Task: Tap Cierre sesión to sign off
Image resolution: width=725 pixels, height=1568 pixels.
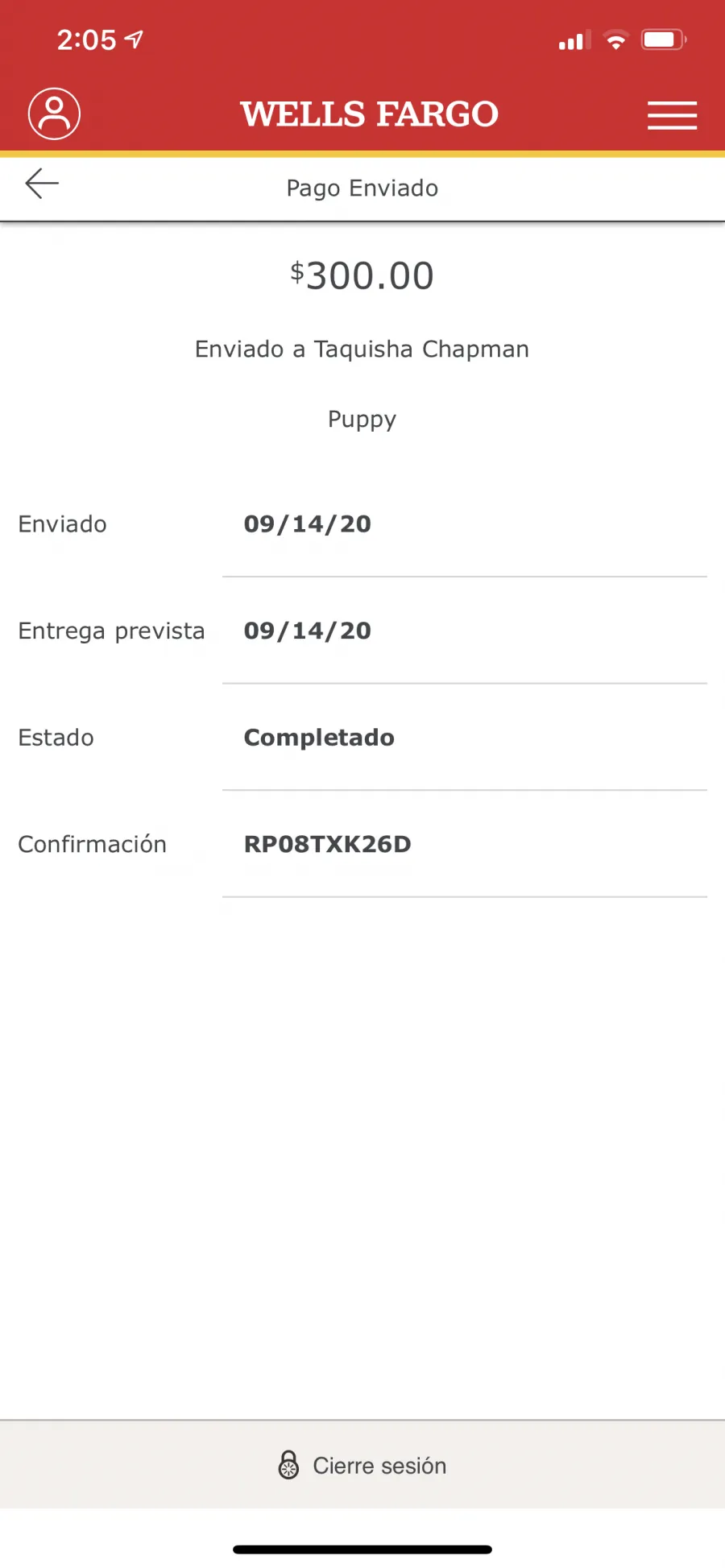Action: point(362,1465)
